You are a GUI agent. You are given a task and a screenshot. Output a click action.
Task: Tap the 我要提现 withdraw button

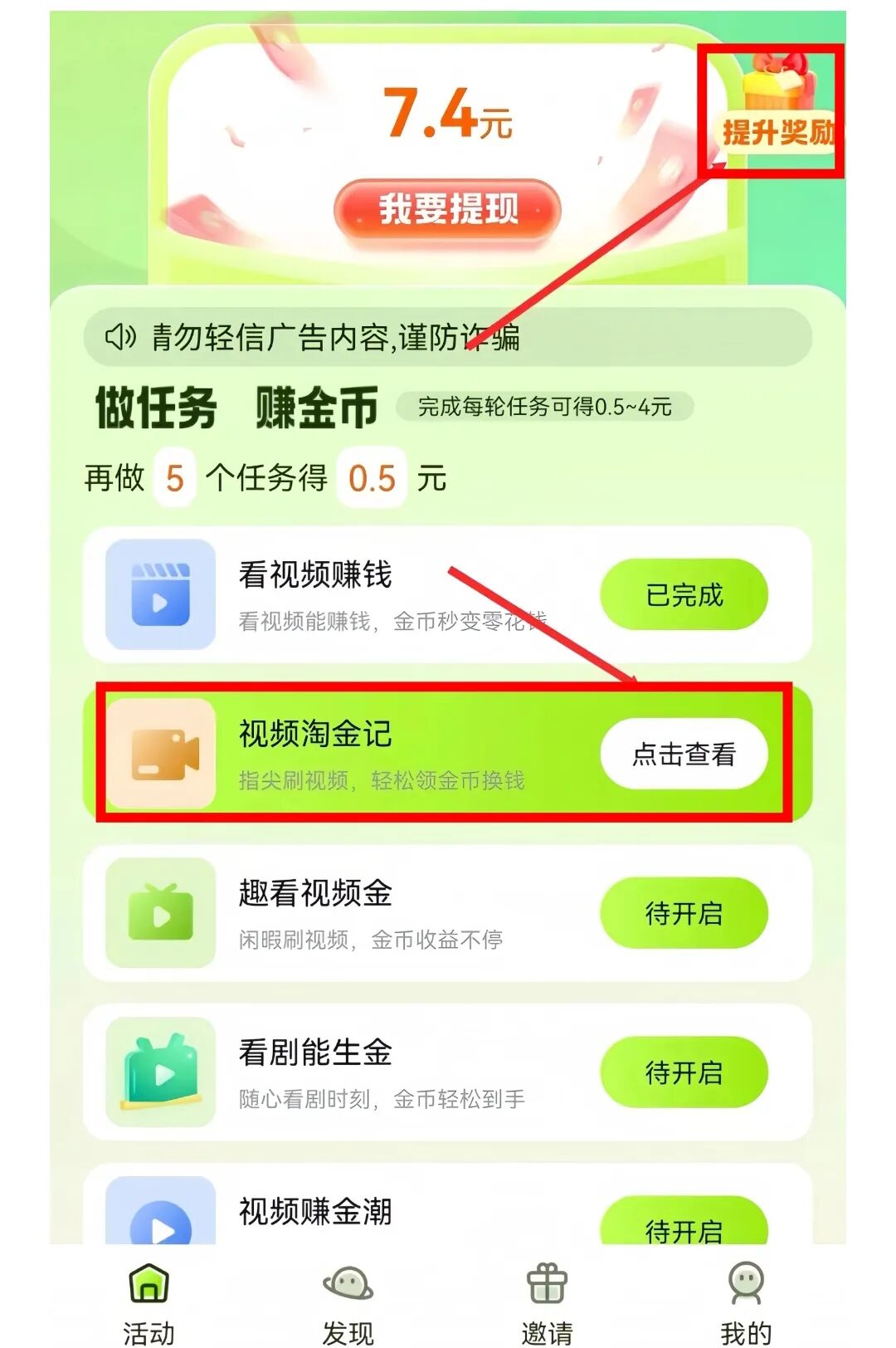(x=448, y=209)
